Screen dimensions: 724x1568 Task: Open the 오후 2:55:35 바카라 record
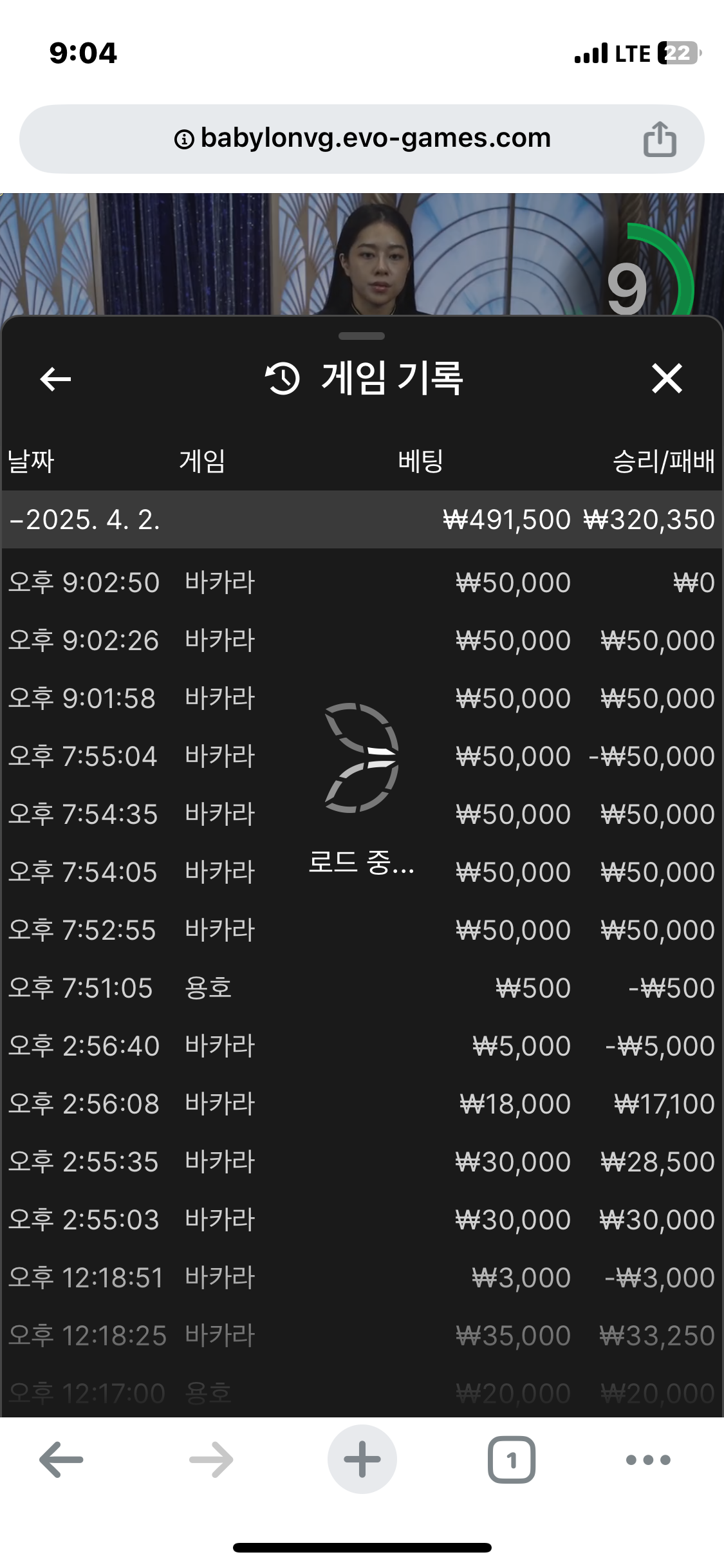[x=360, y=1162]
